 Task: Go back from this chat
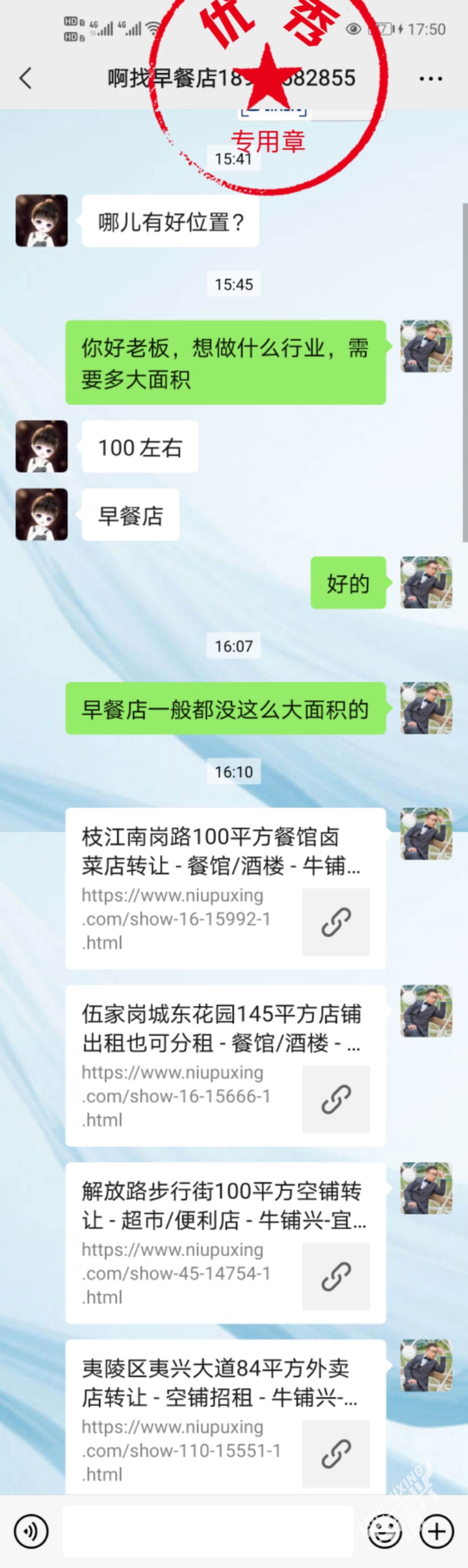coord(25,78)
